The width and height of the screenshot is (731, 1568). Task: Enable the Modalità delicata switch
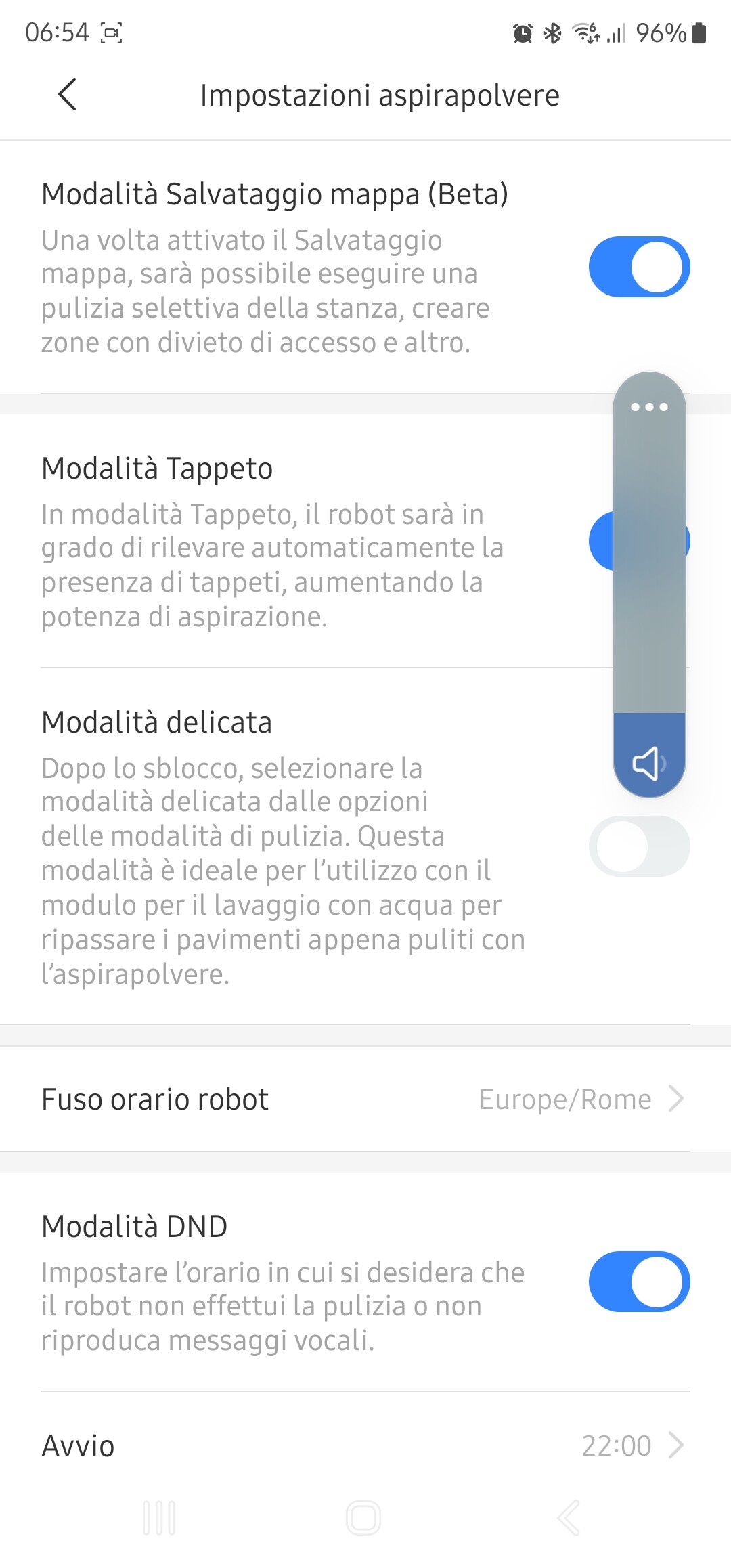(639, 846)
